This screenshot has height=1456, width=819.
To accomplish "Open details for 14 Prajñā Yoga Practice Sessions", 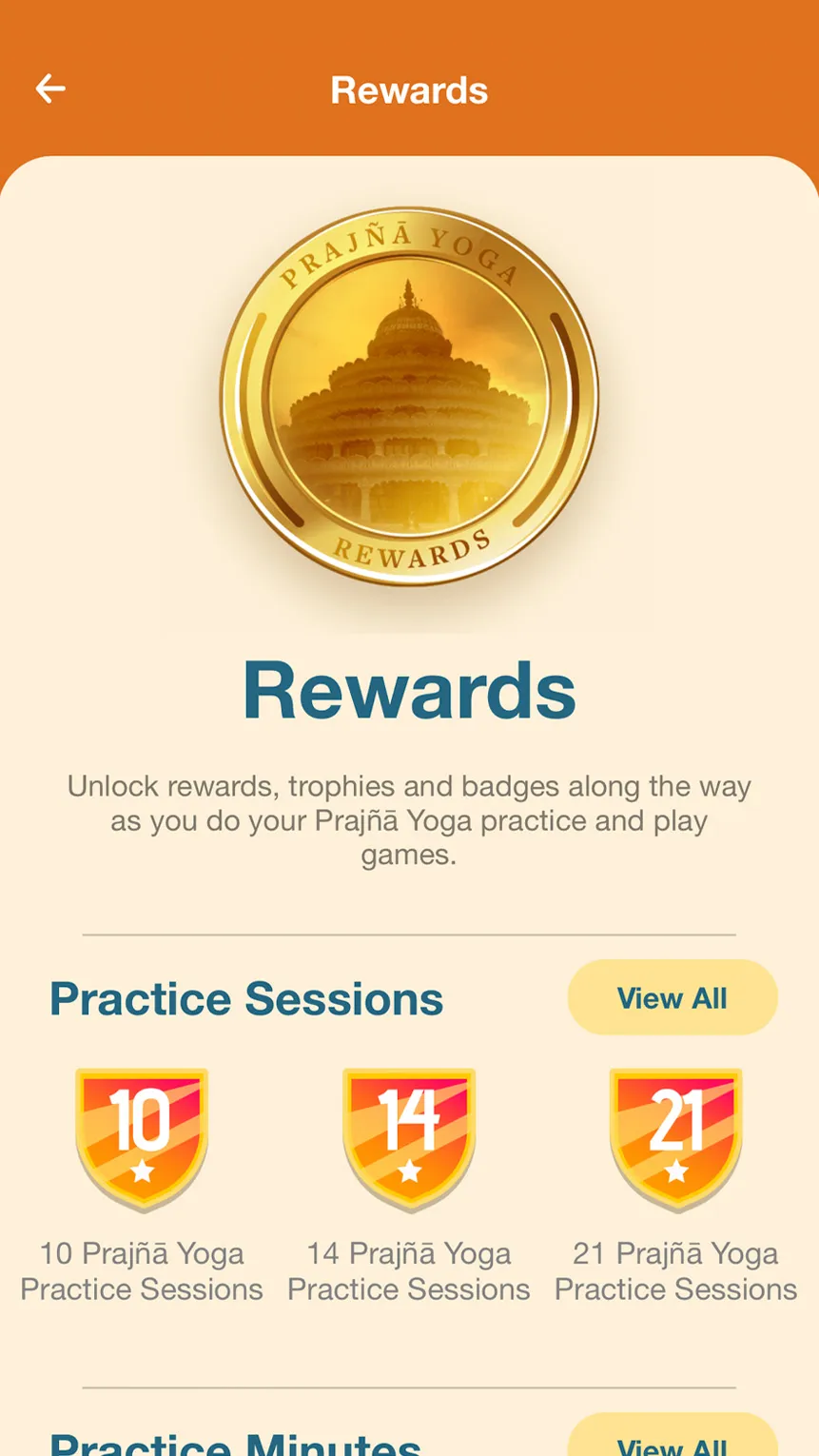I will click(409, 1271).
